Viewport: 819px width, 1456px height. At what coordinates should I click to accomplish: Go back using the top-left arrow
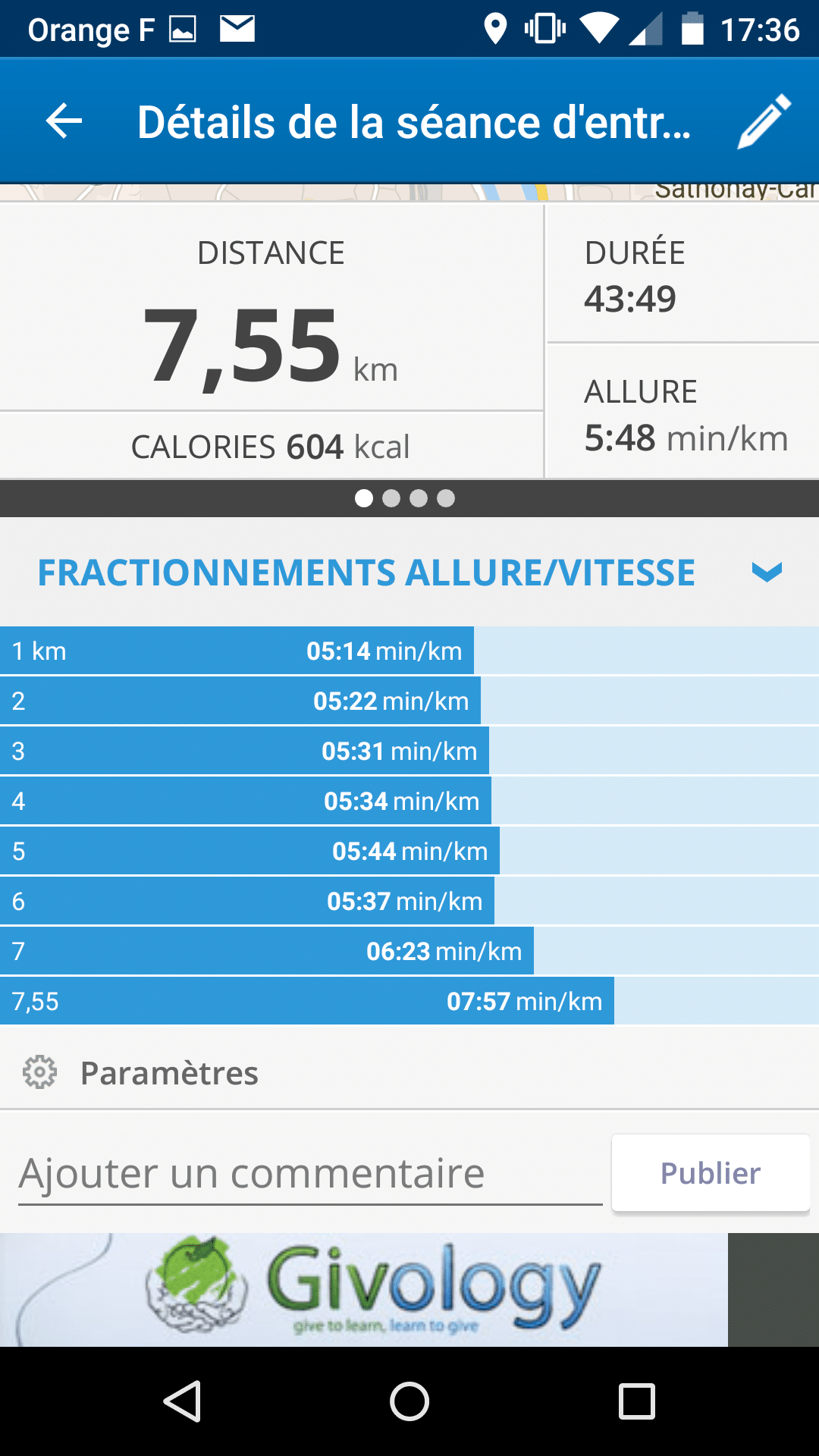[64, 121]
